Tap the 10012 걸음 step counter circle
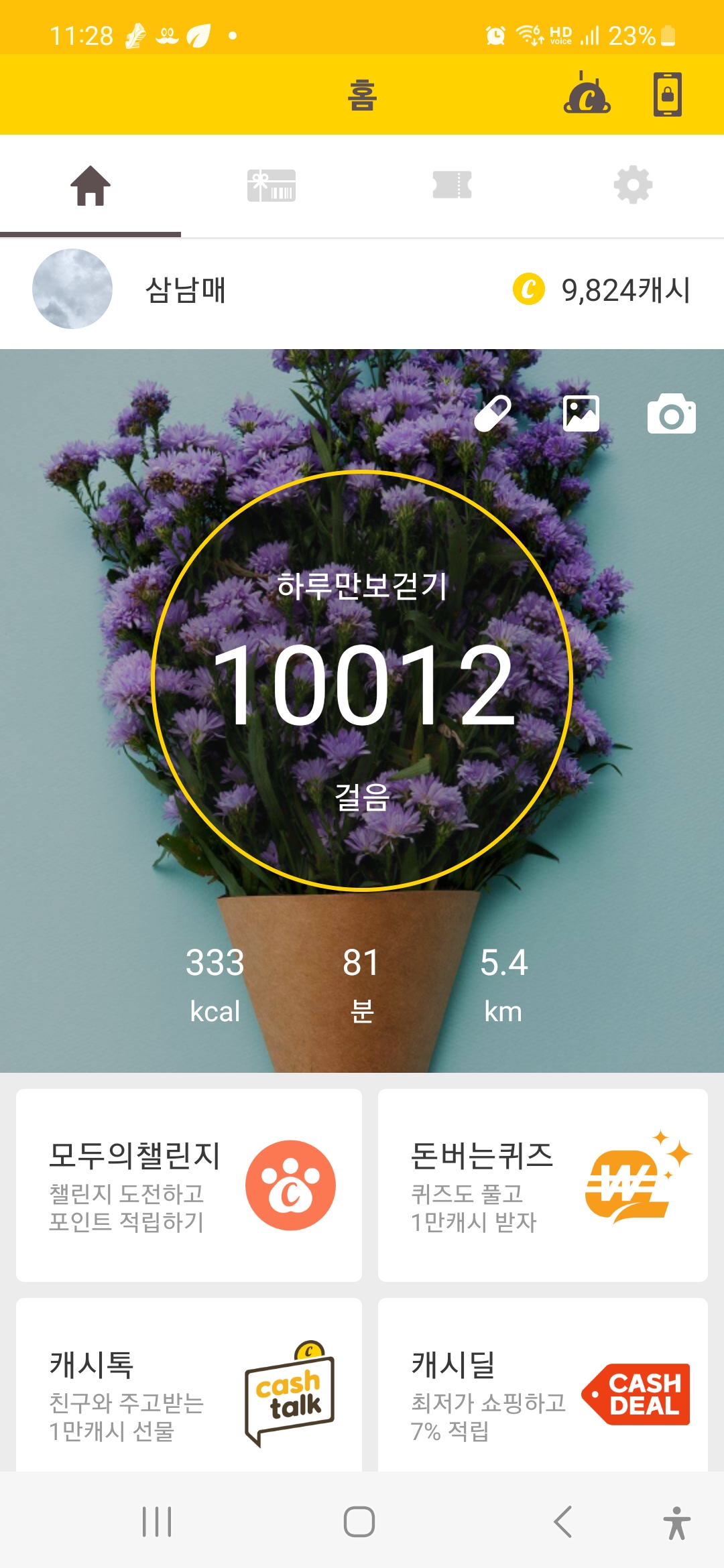This screenshot has width=724, height=1568. [x=362, y=681]
